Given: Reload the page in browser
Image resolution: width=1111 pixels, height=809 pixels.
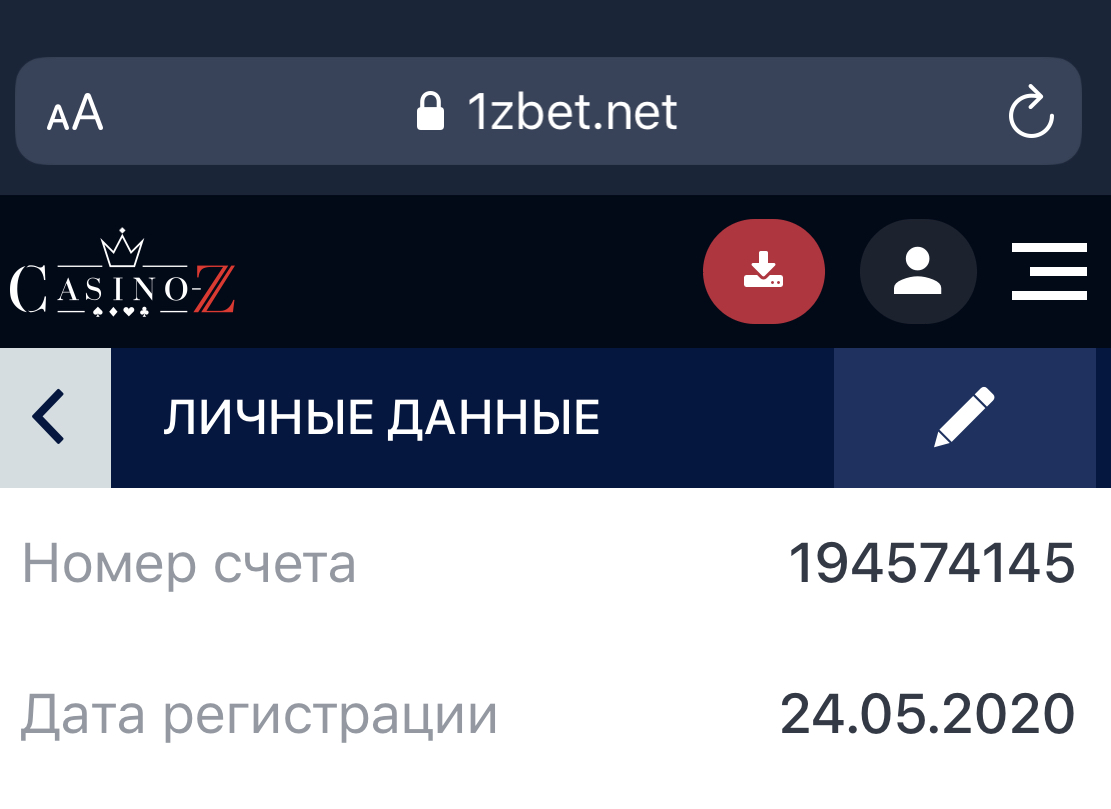Looking at the screenshot, I should click(x=1030, y=111).
